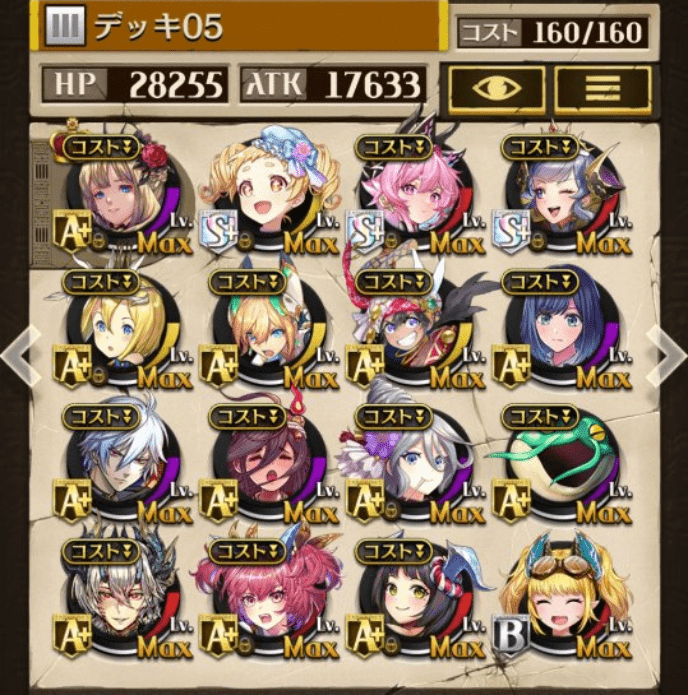
Task: Go to the previous deck with left arrow
Action: tap(18, 350)
